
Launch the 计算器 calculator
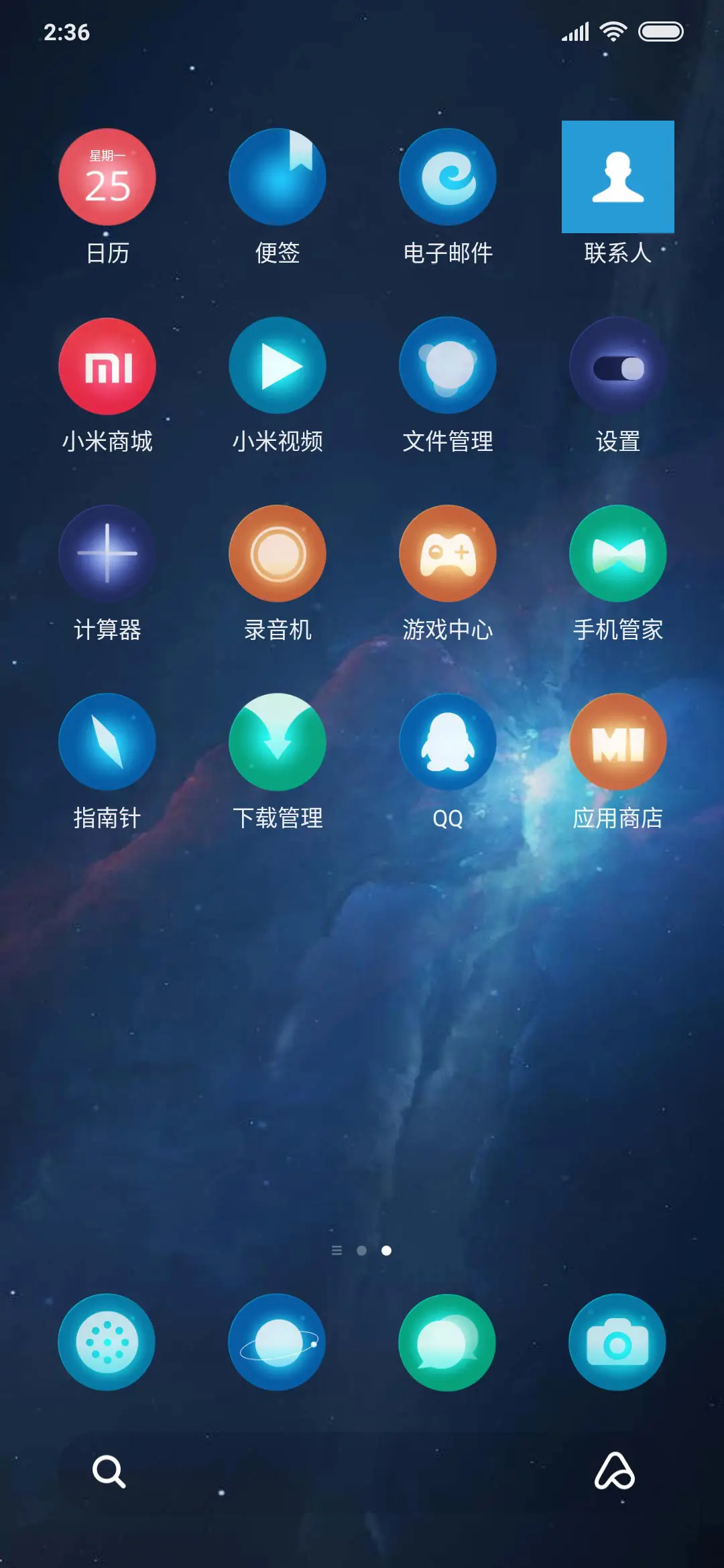pyautogui.click(x=107, y=554)
